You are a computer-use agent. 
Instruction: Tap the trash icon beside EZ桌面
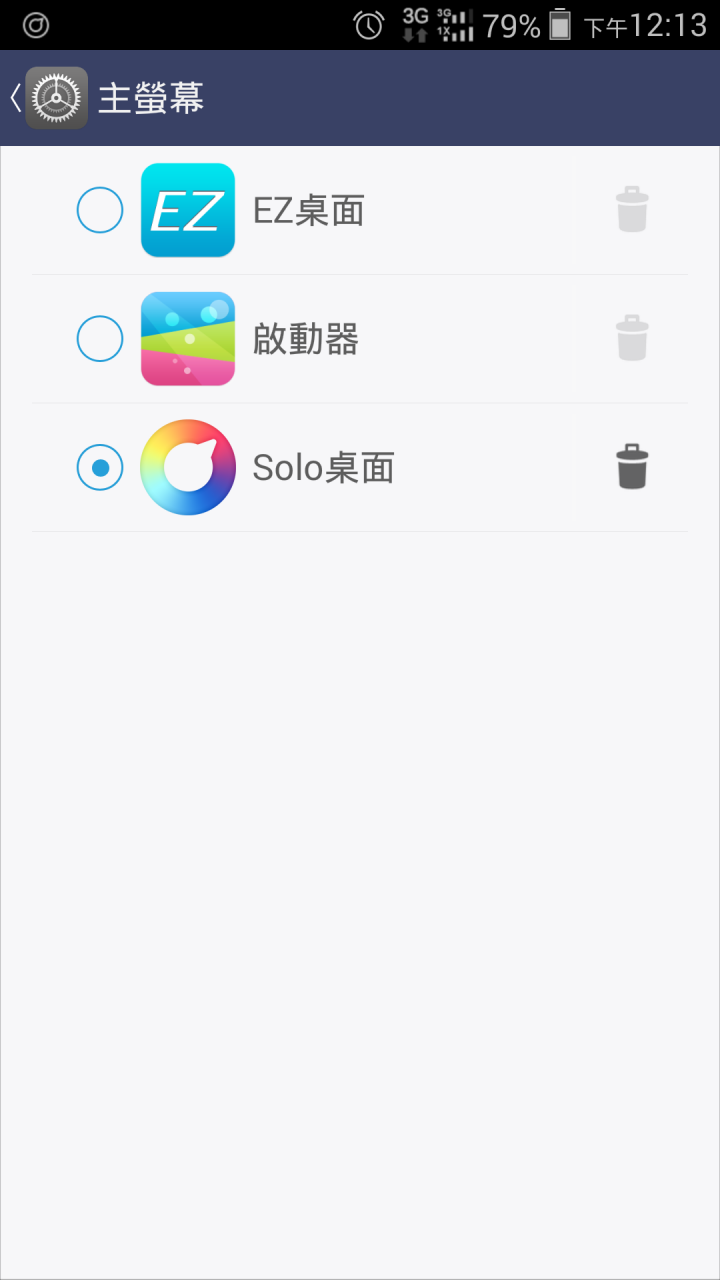pyautogui.click(x=632, y=210)
